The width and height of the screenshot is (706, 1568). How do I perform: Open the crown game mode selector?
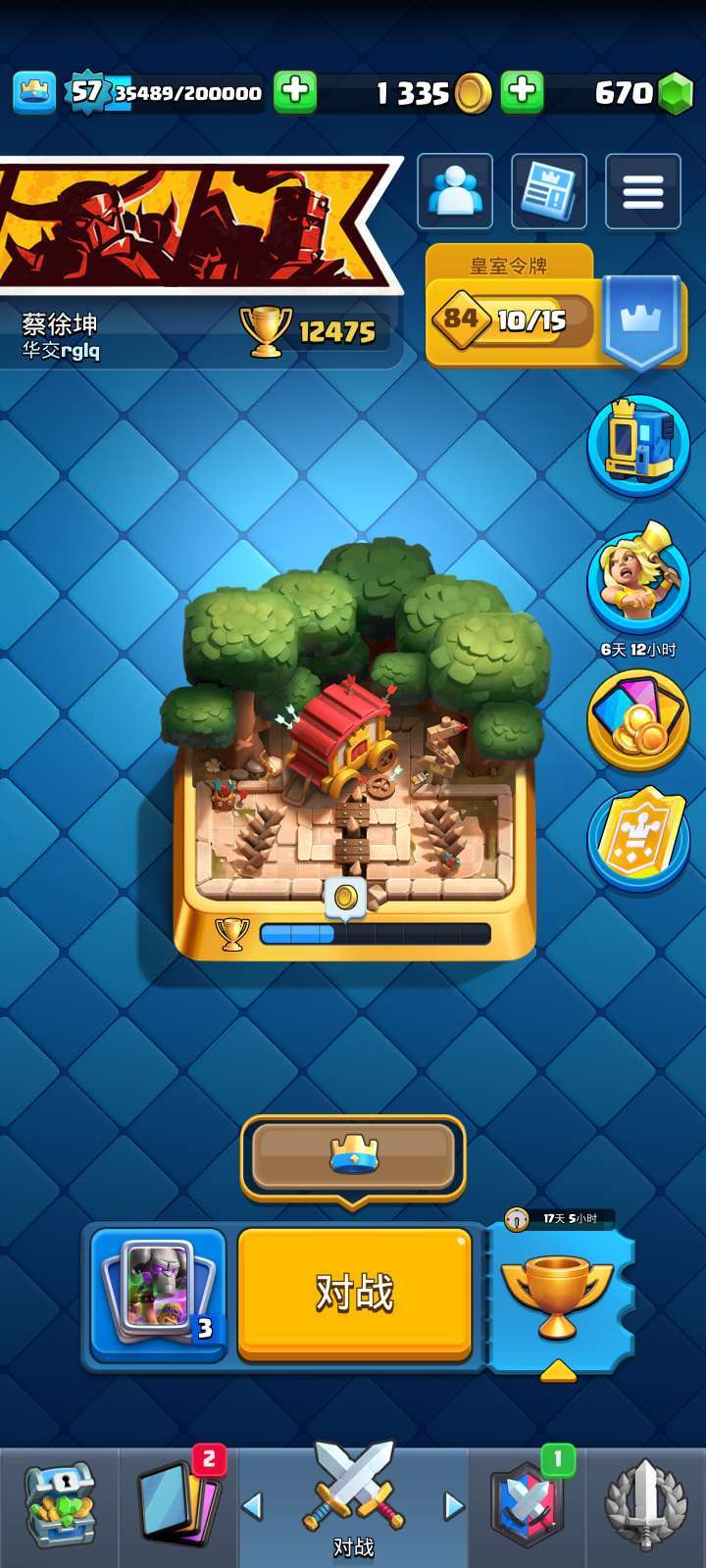[353, 1157]
